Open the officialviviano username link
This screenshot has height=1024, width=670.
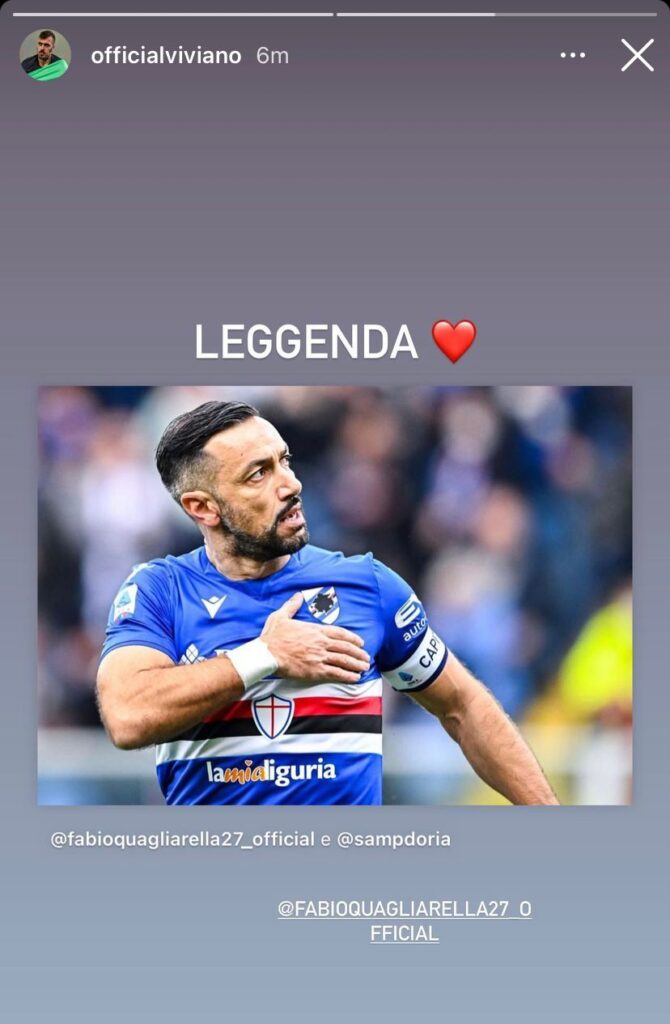click(x=166, y=56)
